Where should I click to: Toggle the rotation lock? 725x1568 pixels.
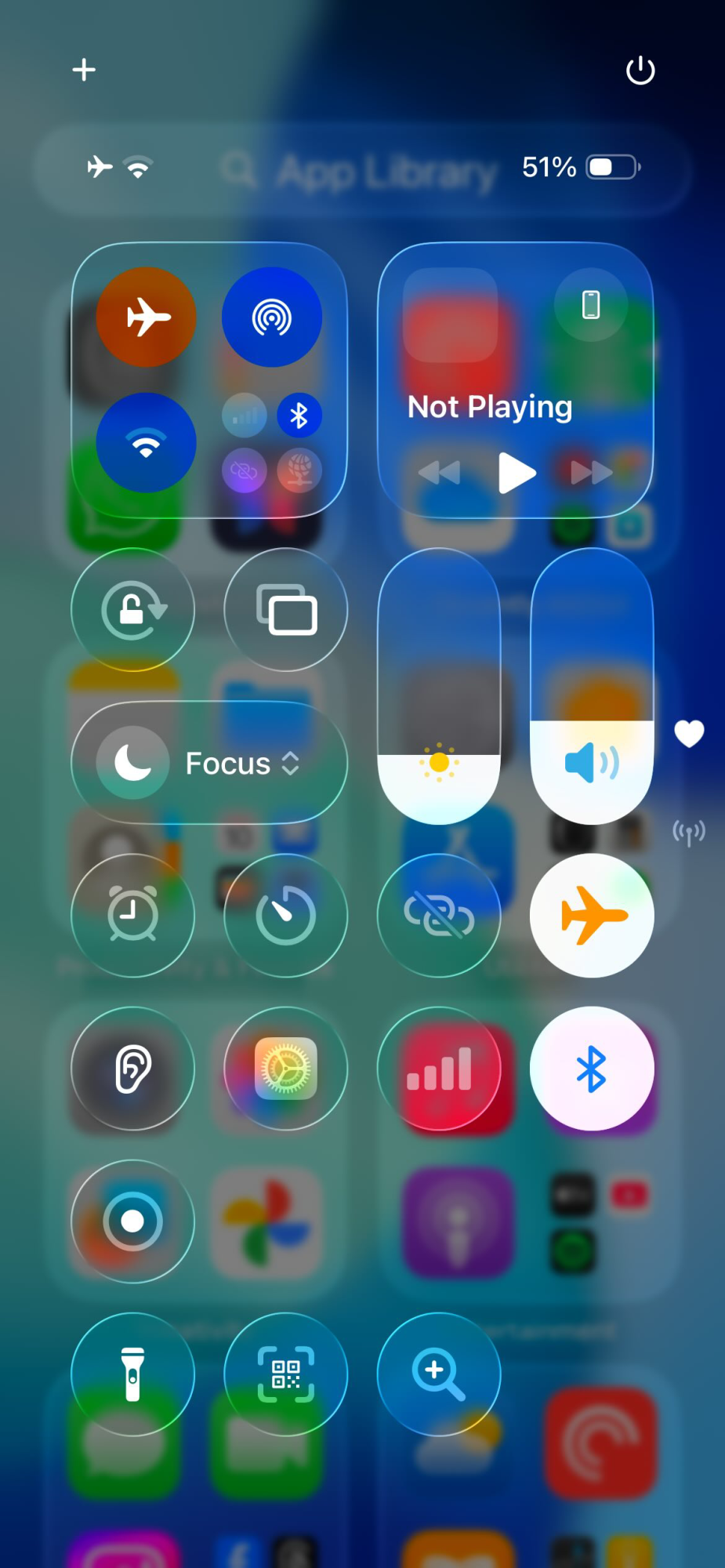coord(133,610)
